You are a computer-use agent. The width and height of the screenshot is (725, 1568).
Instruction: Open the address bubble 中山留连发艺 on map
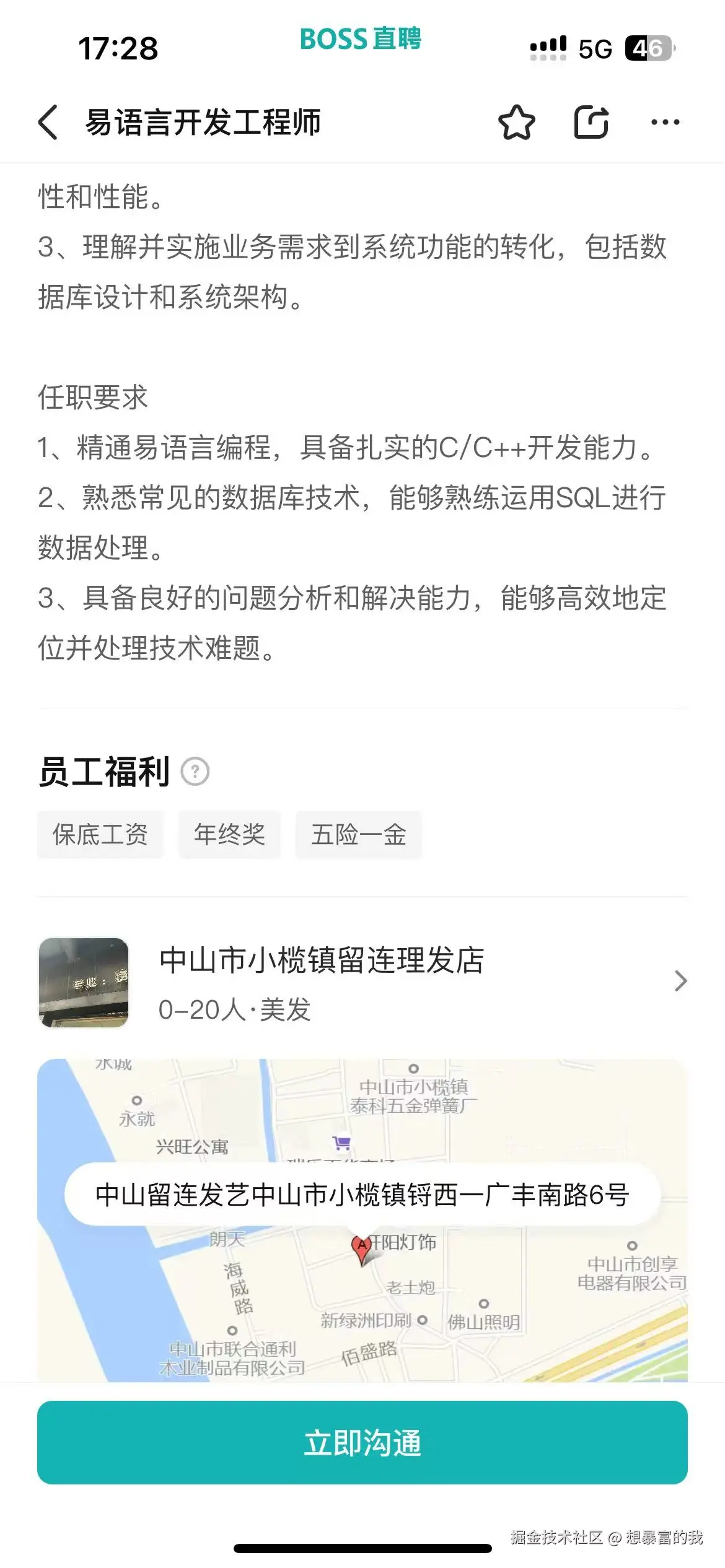362,1197
